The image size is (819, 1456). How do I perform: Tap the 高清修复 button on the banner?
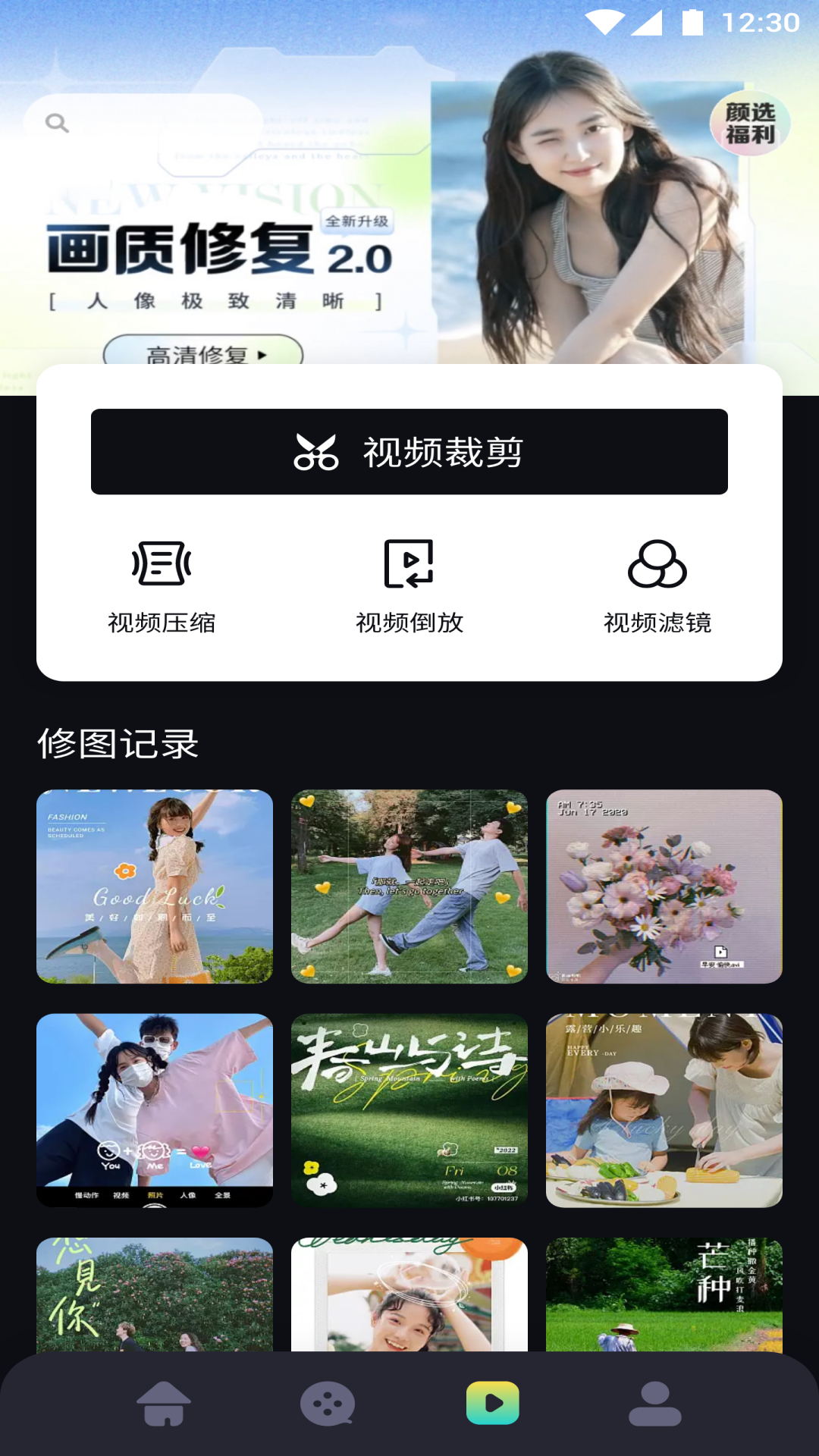(x=202, y=352)
